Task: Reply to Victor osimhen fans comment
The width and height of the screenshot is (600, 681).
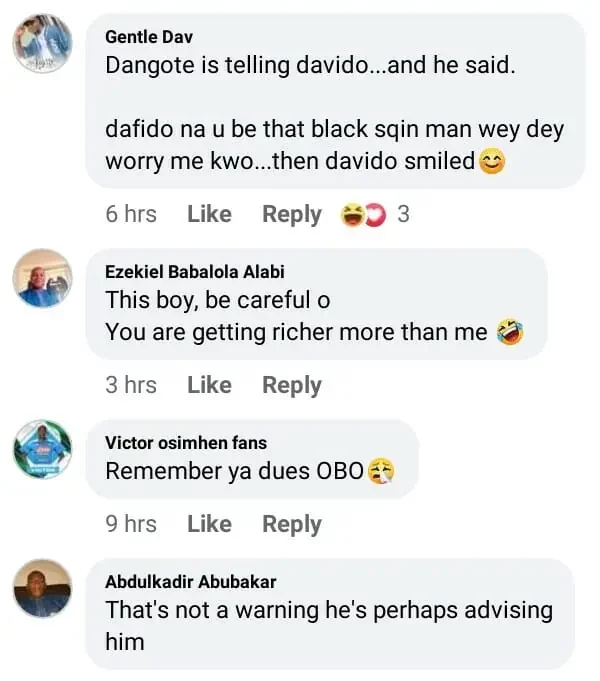Action: (x=291, y=524)
